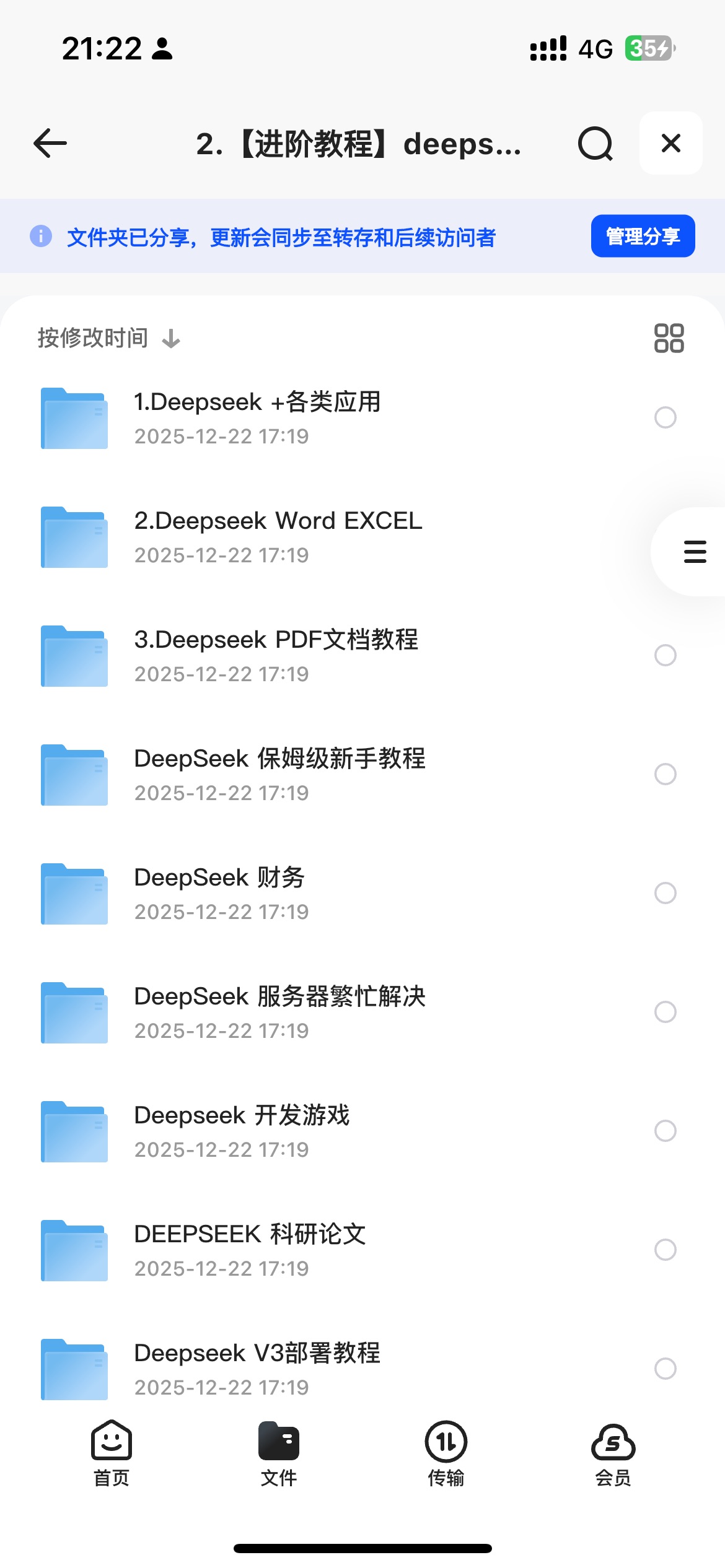This screenshot has height=1568, width=725.
Task: Open the floating hamburger menu
Action: click(x=695, y=551)
